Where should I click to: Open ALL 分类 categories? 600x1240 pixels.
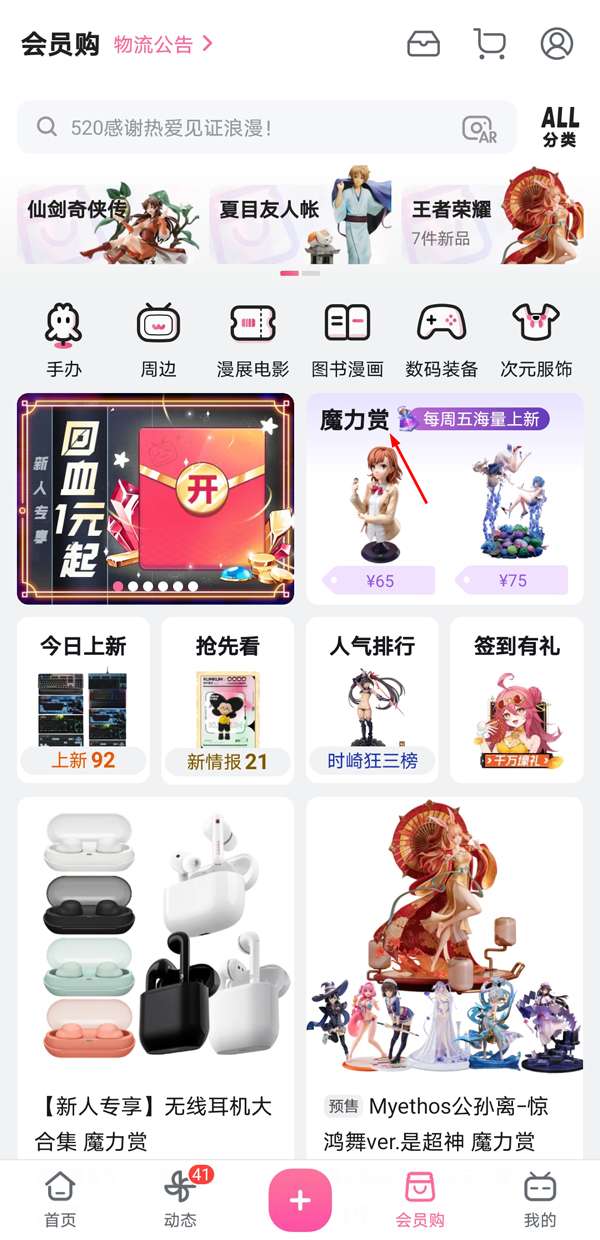[x=560, y=127]
